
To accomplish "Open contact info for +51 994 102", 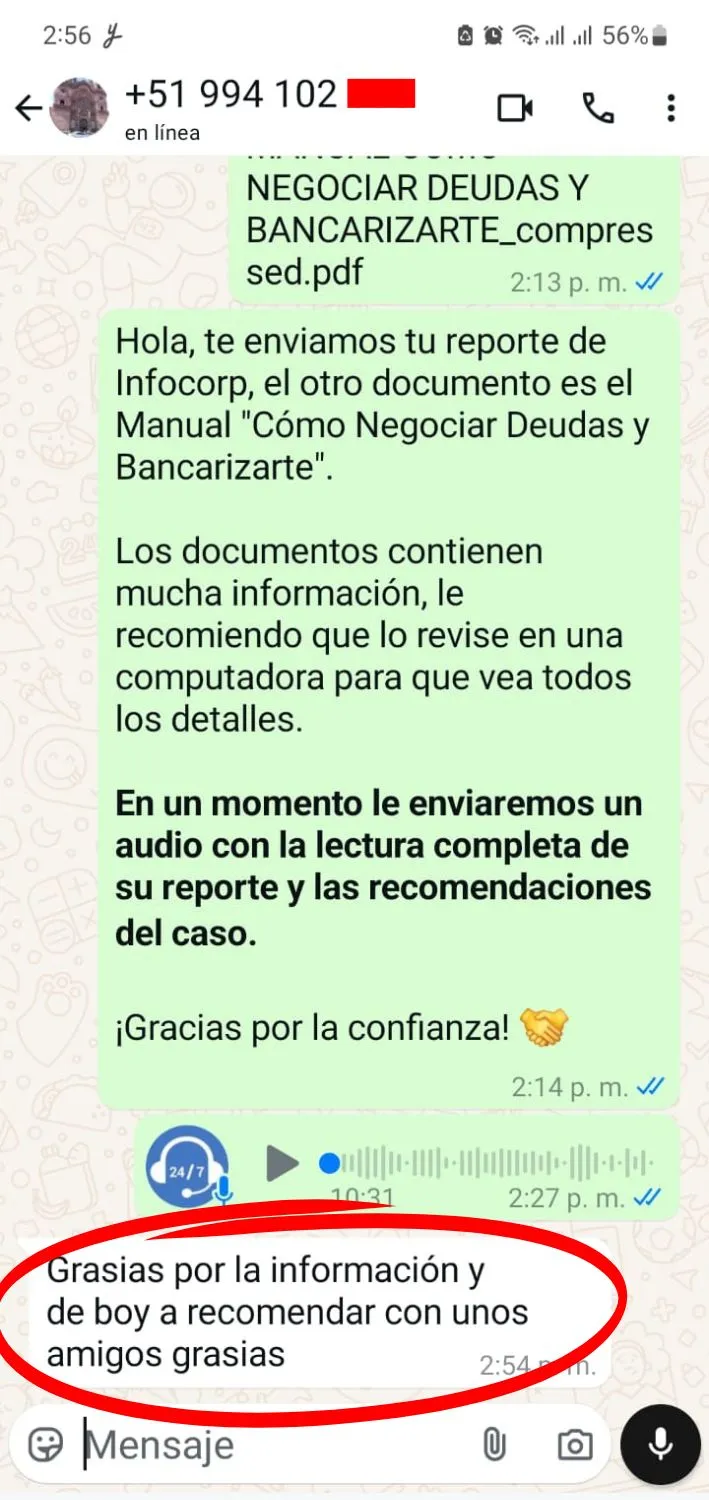I will 230,108.
